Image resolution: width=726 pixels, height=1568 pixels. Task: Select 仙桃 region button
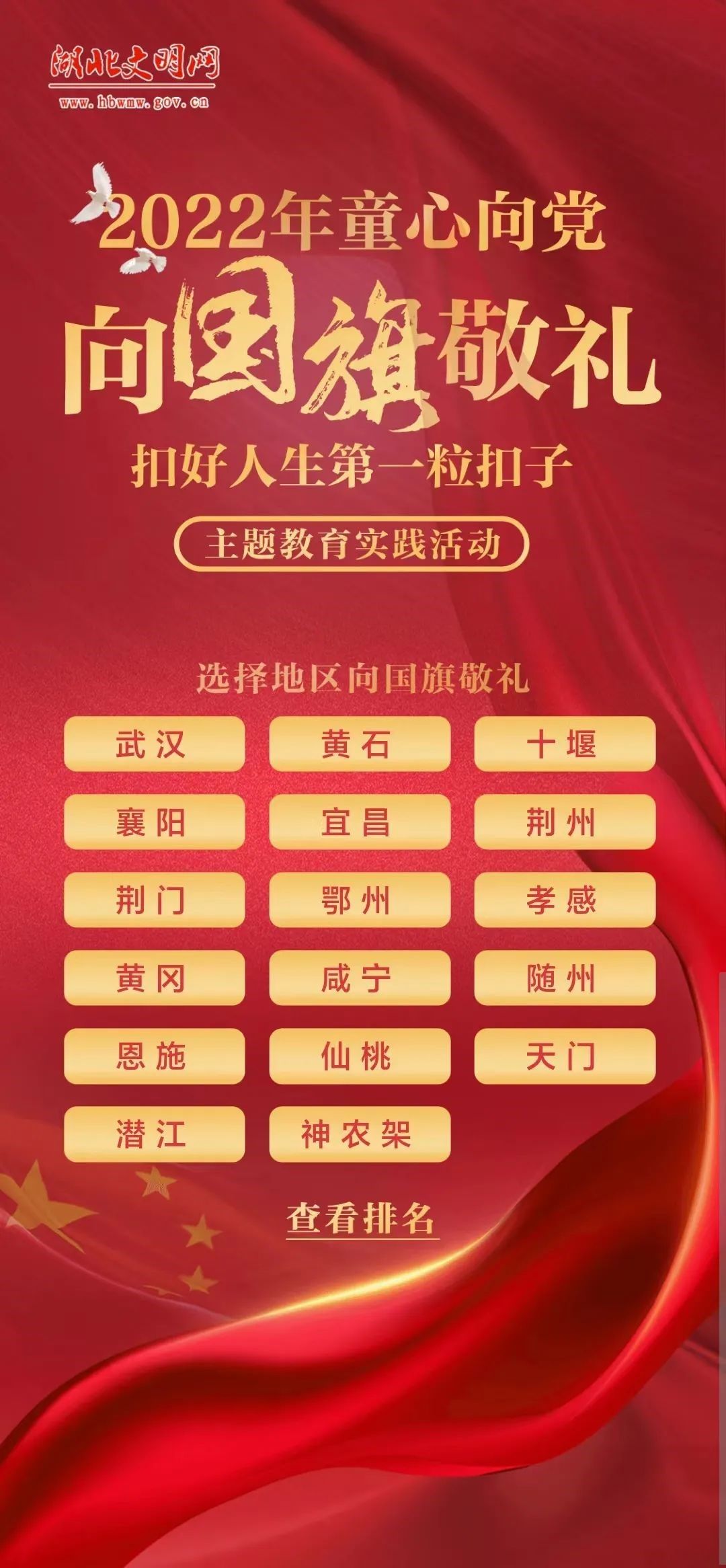360,1056
